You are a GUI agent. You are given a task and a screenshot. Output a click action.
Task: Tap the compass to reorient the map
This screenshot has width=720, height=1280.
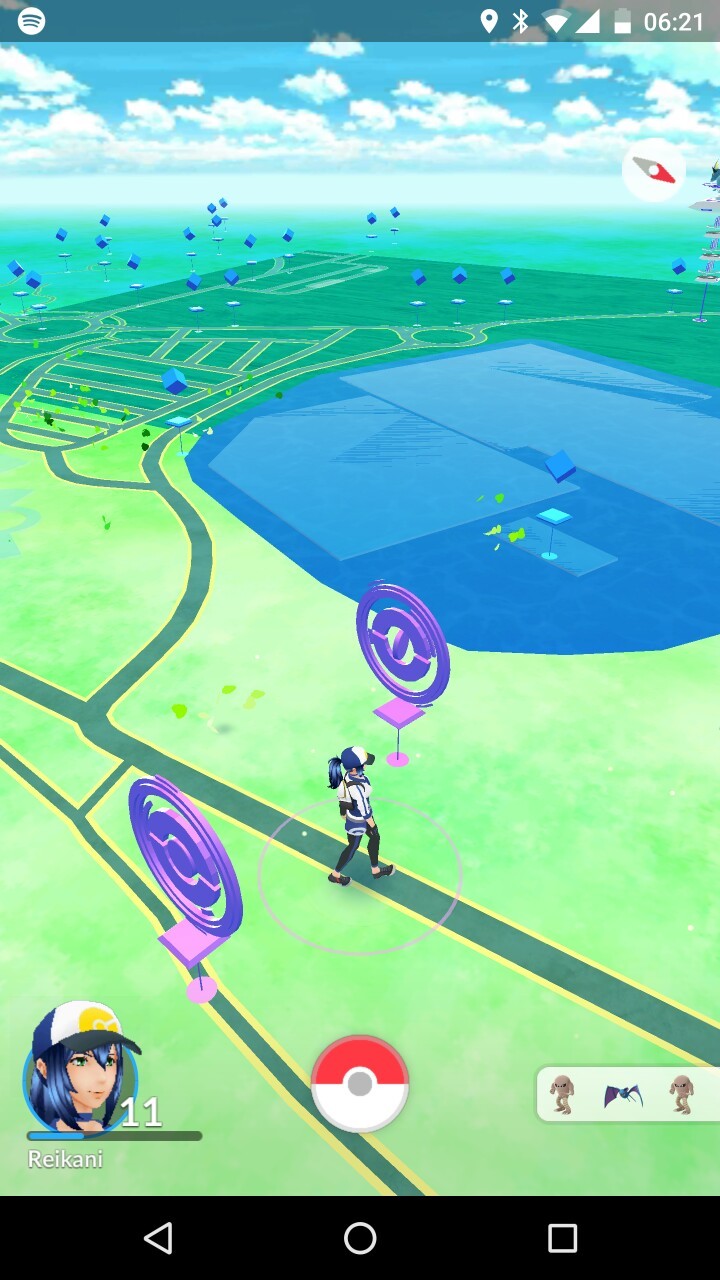pos(654,171)
